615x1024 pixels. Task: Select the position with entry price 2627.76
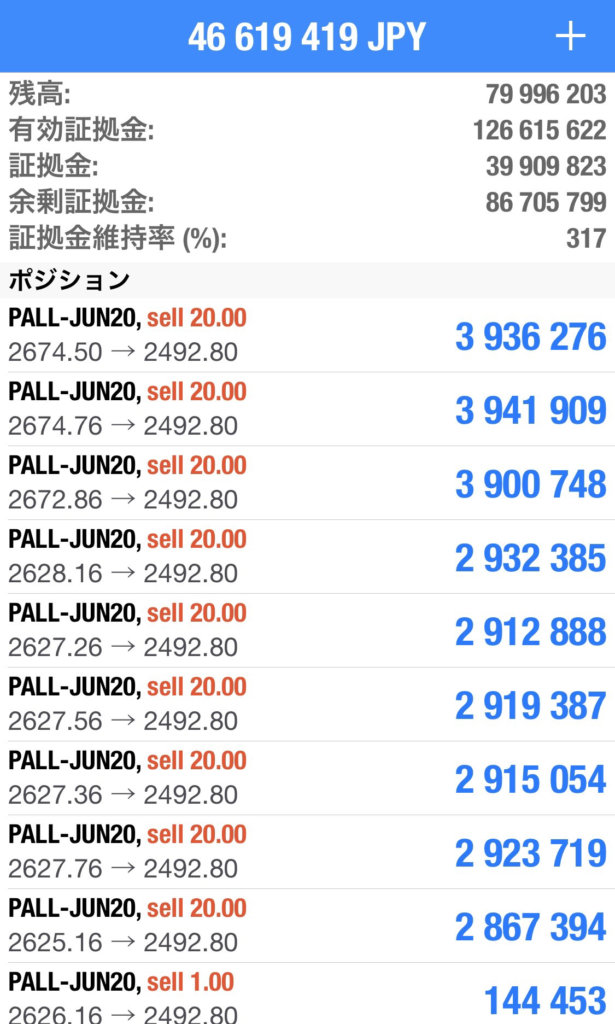click(x=307, y=853)
